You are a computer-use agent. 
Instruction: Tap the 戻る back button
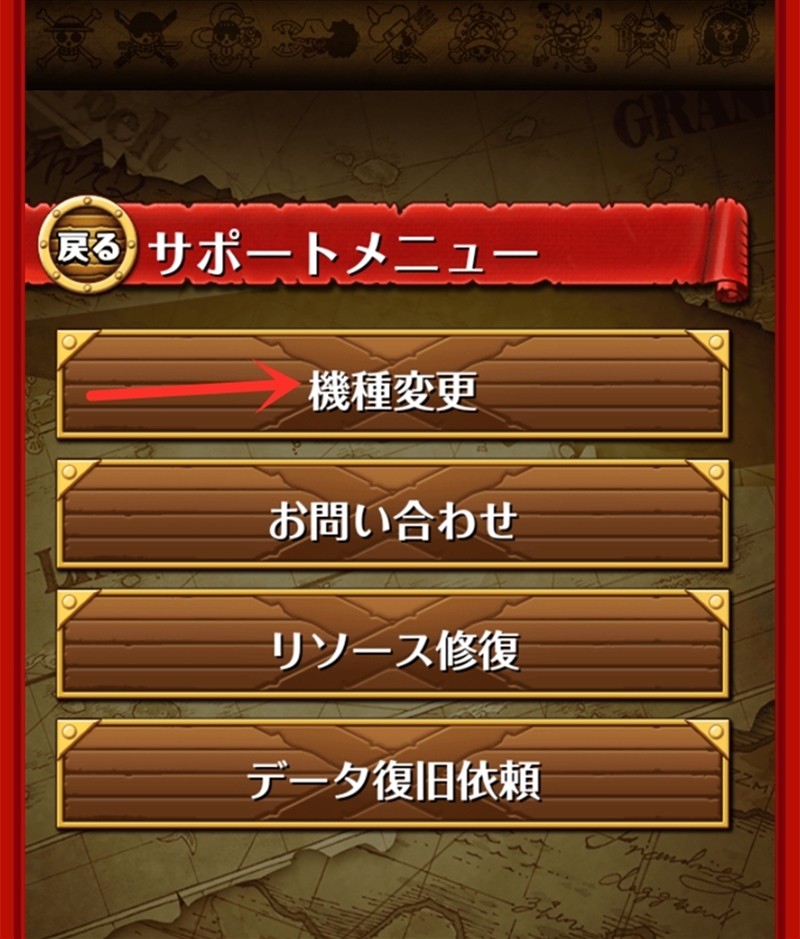pyautogui.click(x=88, y=250)
